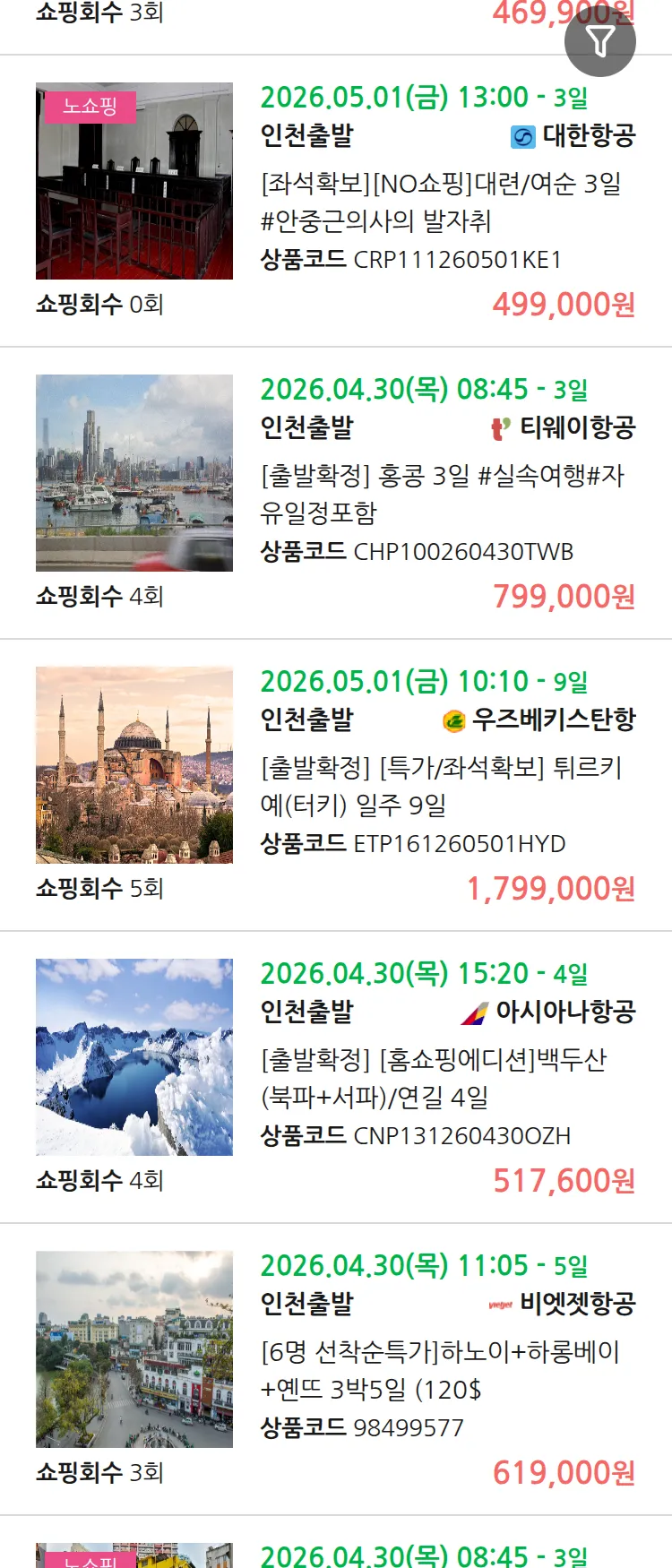
Task: Open the floating filter button
Action: pyautogui.click(x=599, y=41)
